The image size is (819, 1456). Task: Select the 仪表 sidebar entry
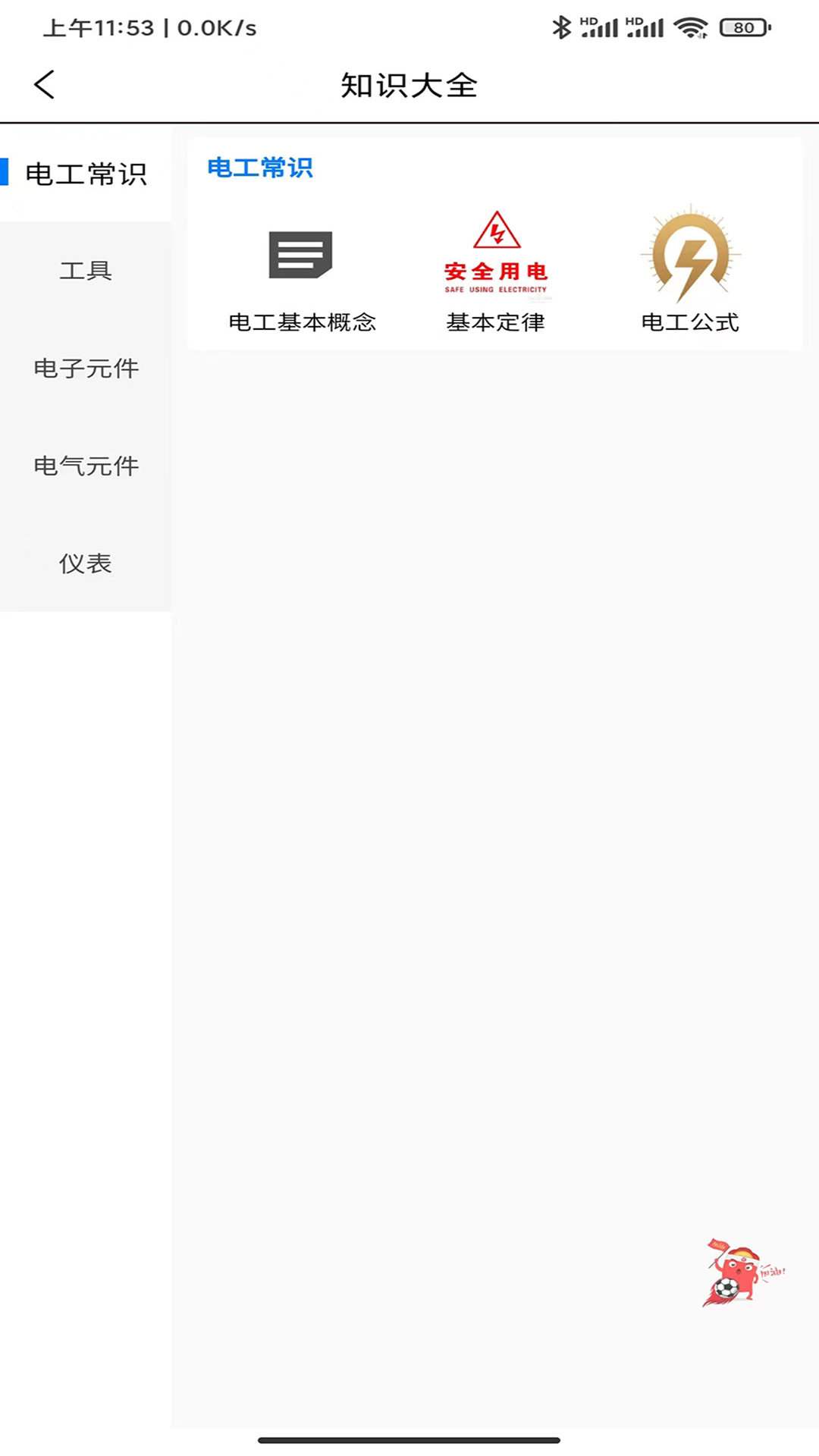click(85, 563)
